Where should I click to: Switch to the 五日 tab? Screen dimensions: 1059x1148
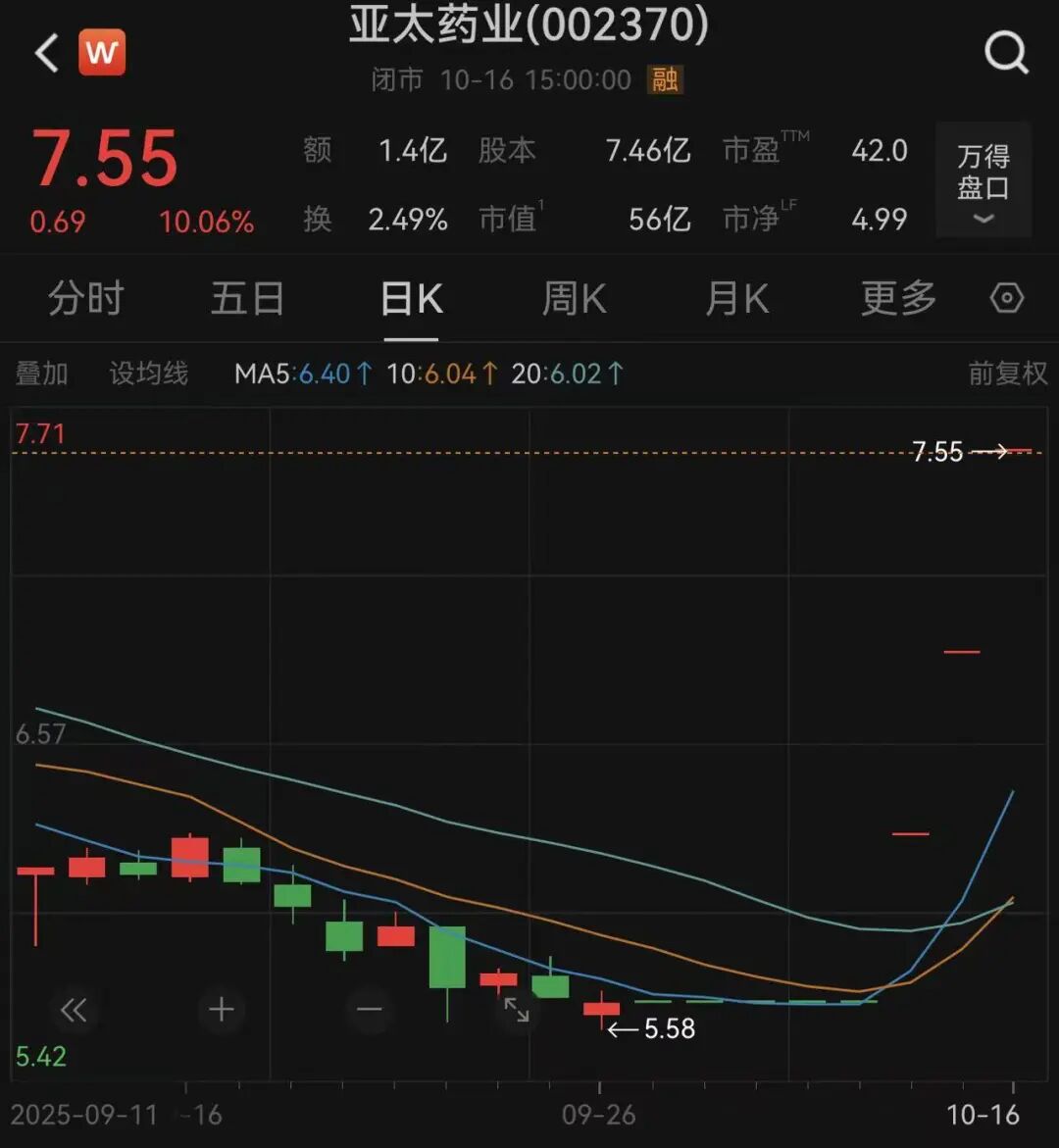coord(247,299)
